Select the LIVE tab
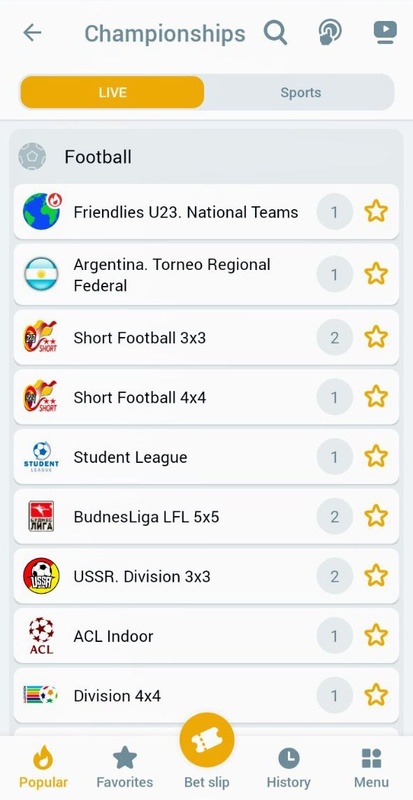 coord(112,93)
